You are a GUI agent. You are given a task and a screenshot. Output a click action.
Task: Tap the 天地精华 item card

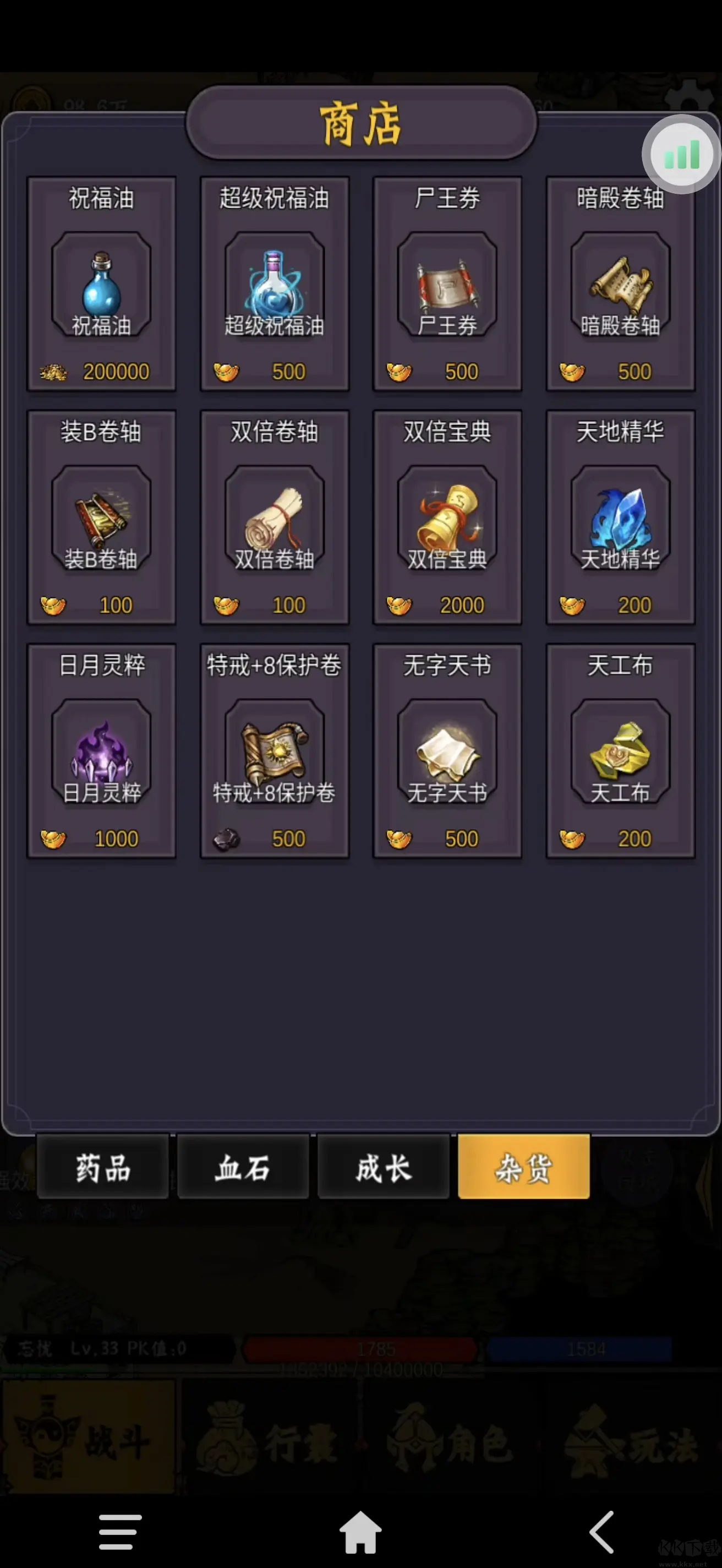coord(620,518)
